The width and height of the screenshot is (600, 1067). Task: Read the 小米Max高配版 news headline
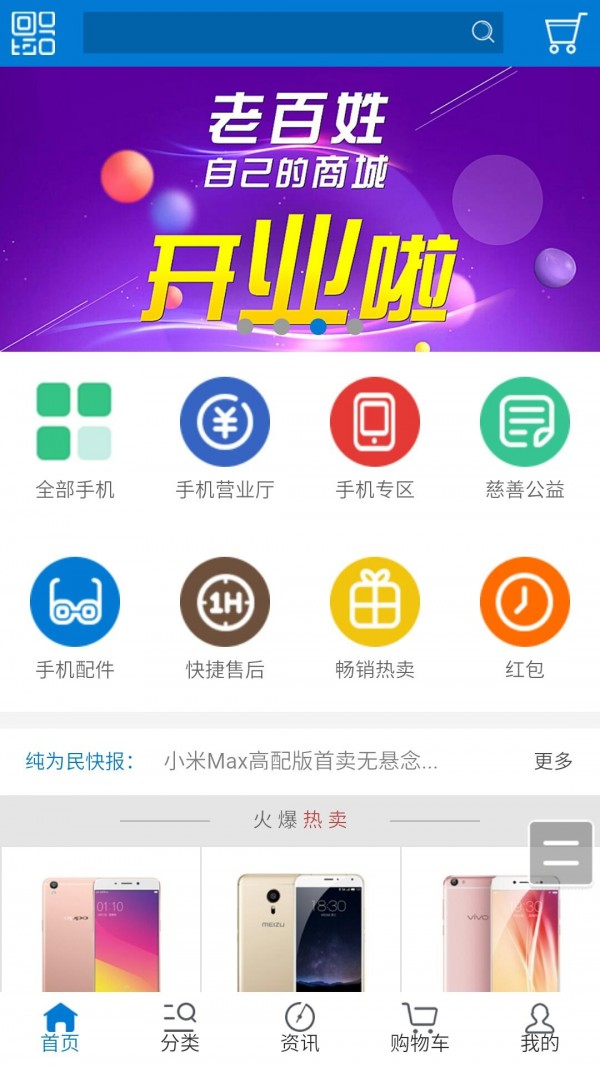(x=300, y=761)
